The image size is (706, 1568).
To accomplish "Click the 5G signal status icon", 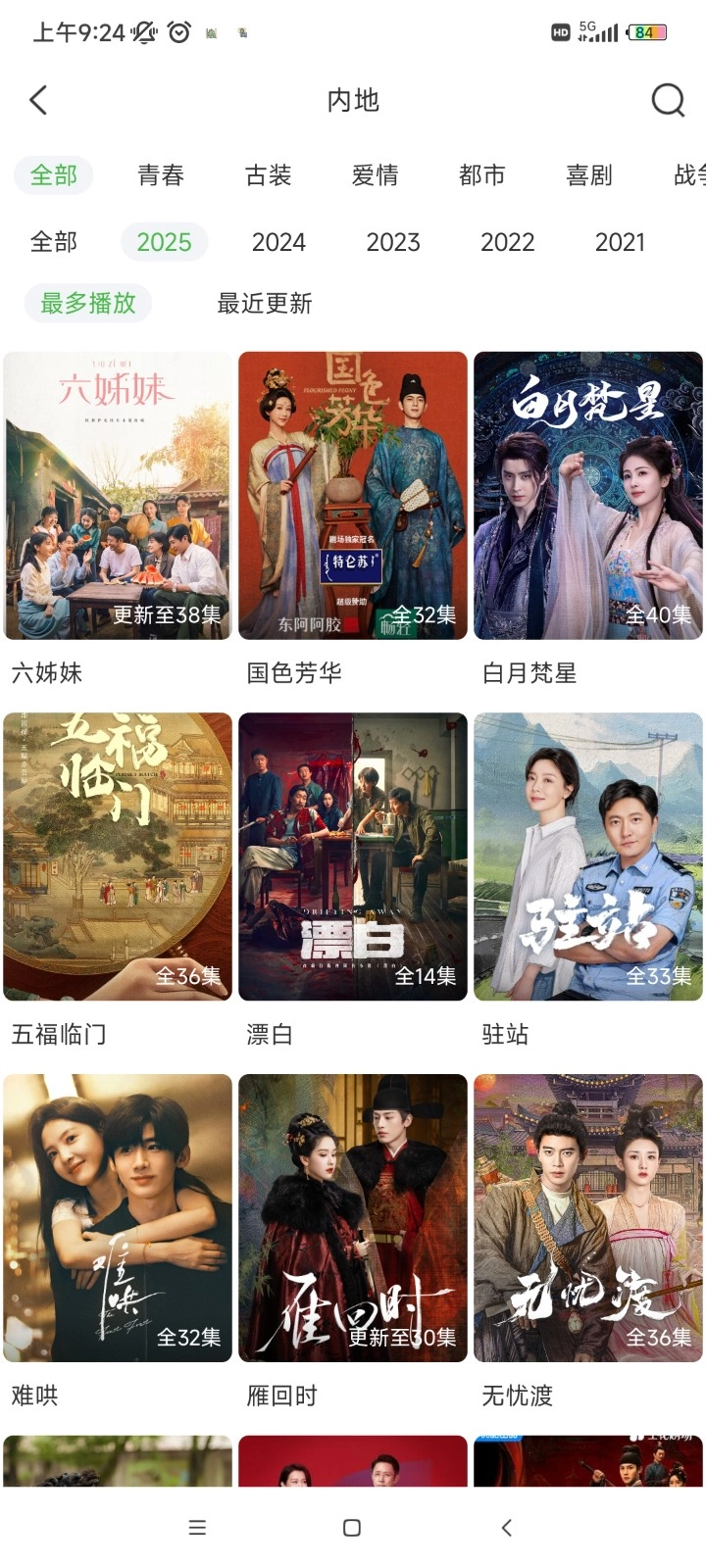I will (598, 30).
